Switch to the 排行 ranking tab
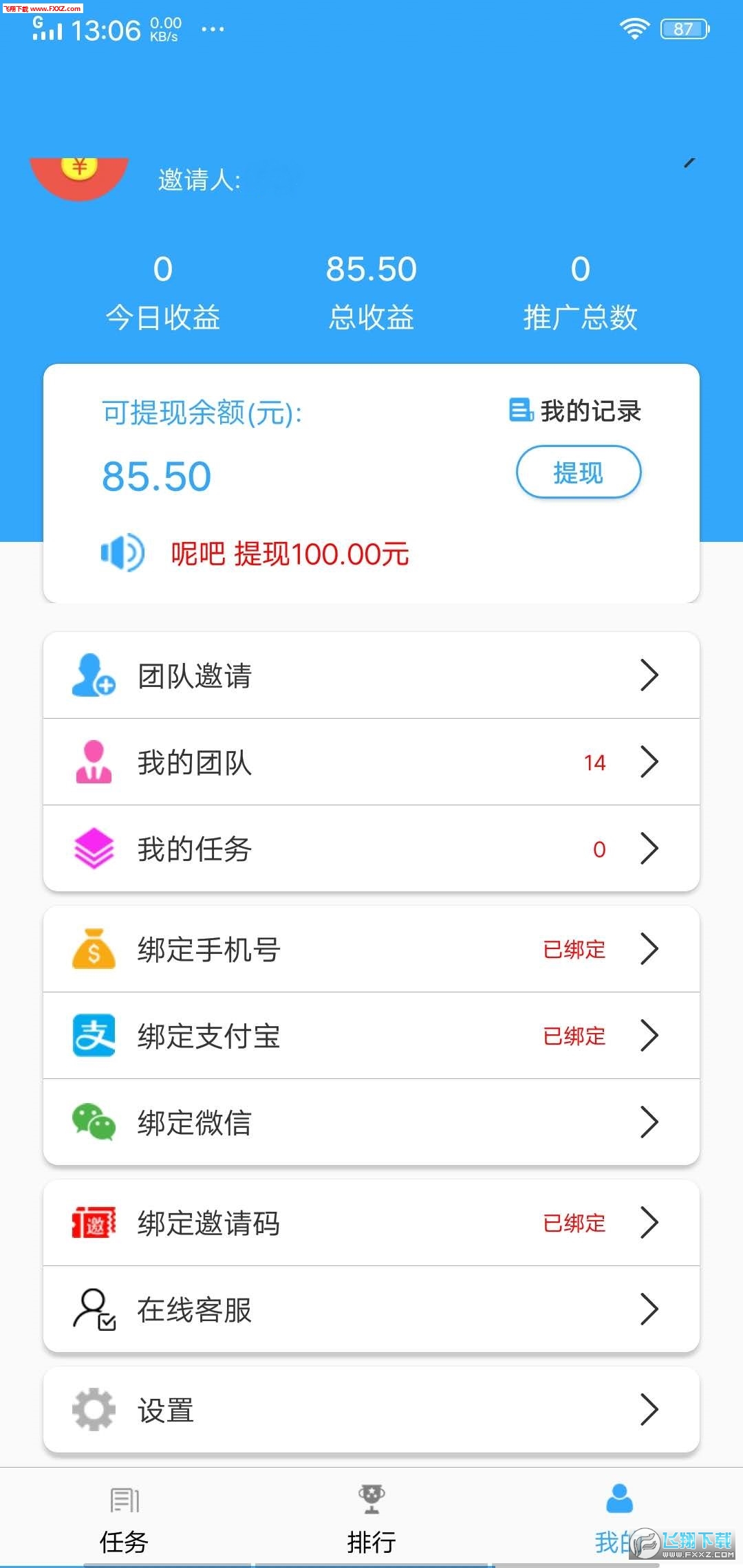 tap(371, 1518)
